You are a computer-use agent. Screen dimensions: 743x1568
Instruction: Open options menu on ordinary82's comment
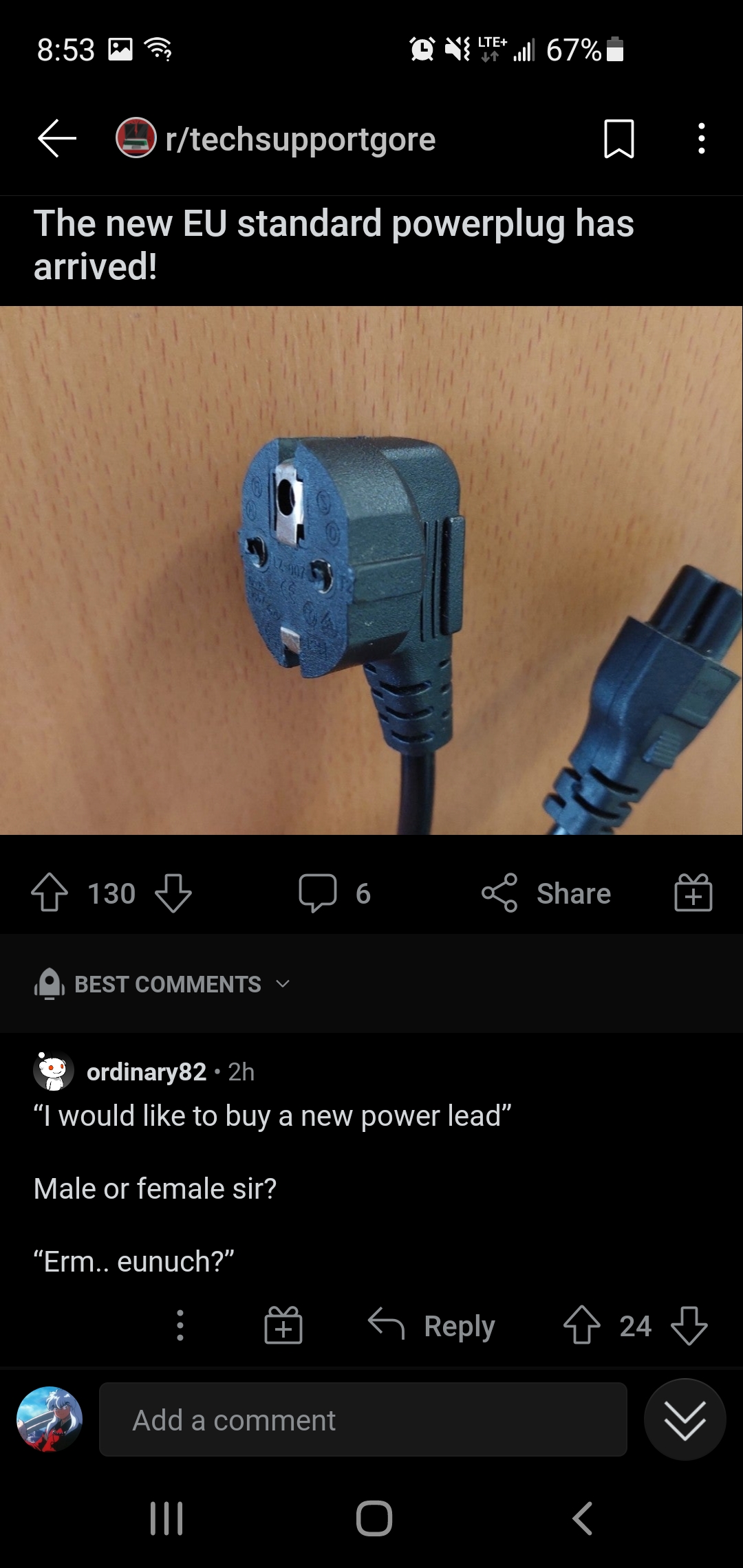tap(180, 1325)
